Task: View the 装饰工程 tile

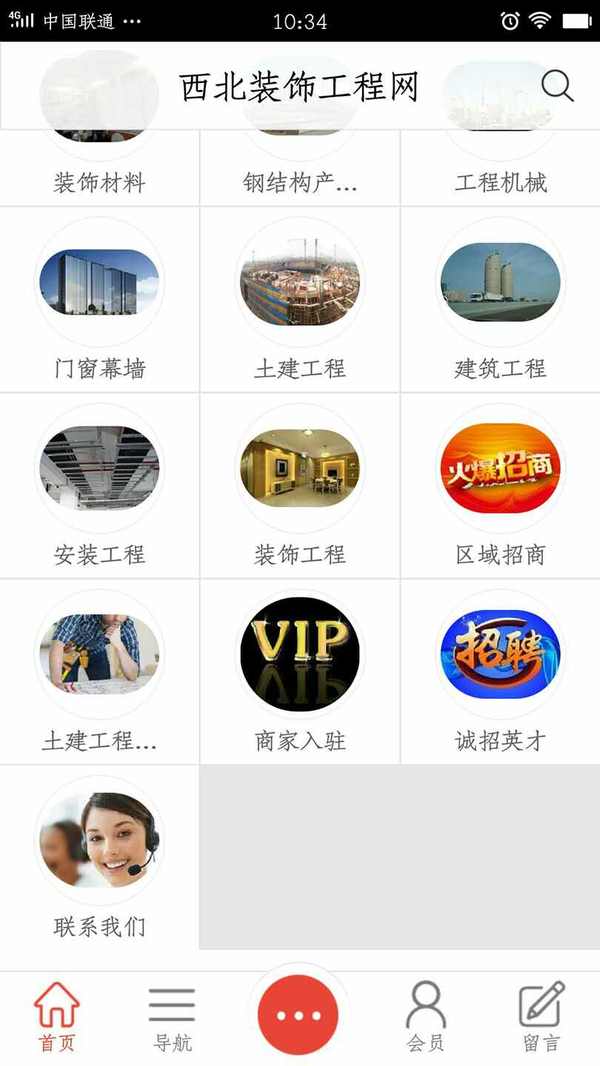Action: coord(300,486)
